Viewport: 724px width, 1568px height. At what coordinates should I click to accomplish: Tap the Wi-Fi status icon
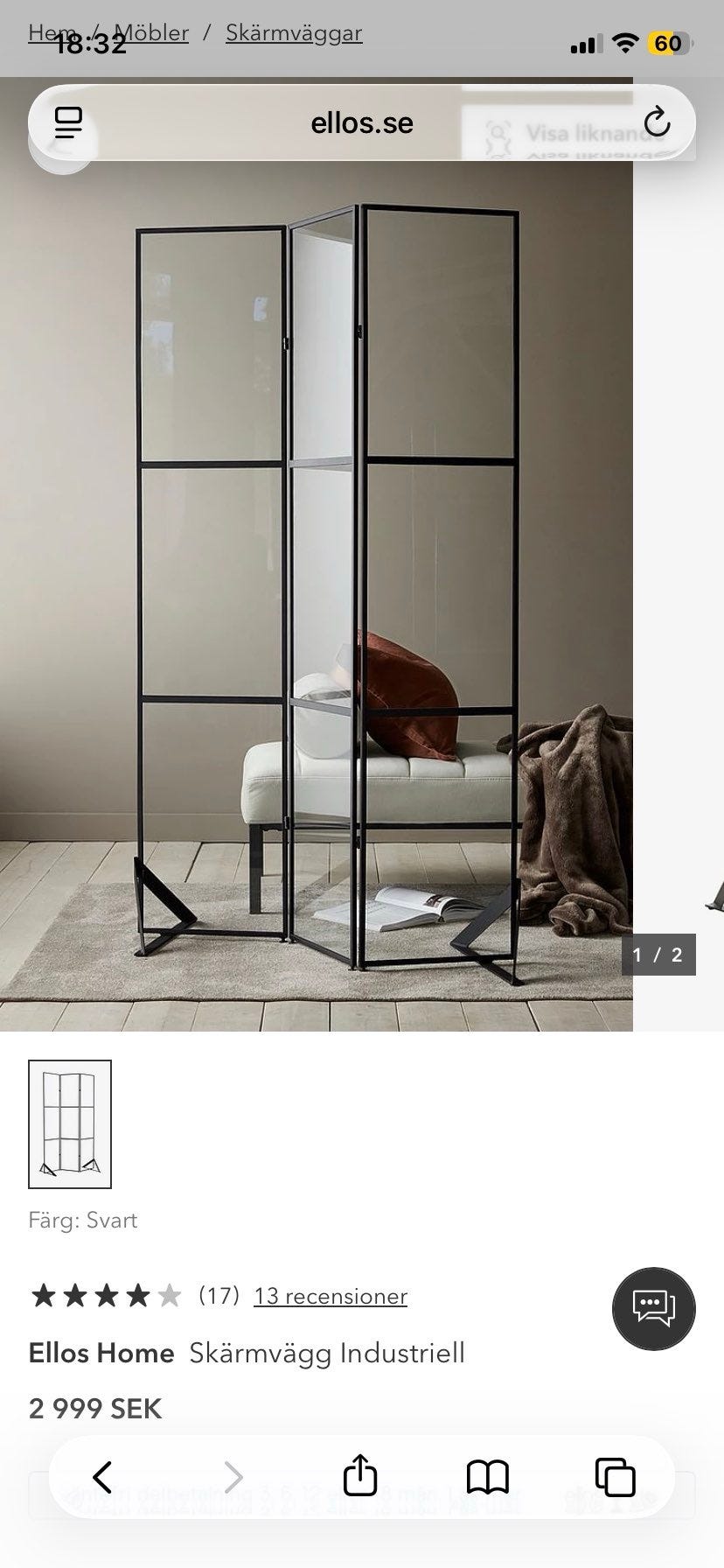[x=624, y=41]
